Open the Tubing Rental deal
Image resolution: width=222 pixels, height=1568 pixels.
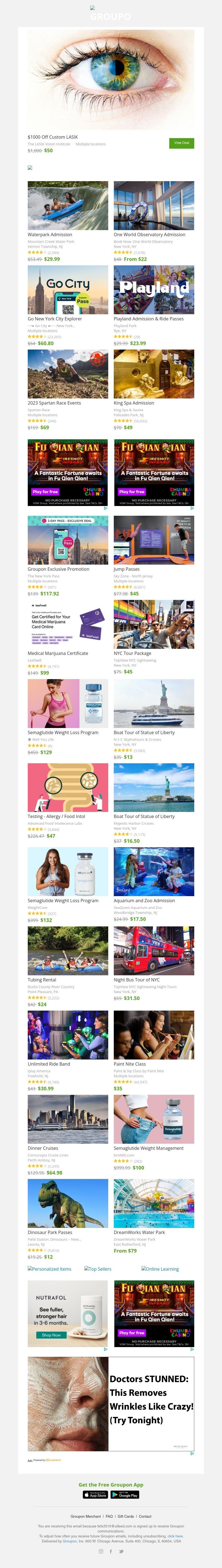pyautogui.click(x=67, y=951)
